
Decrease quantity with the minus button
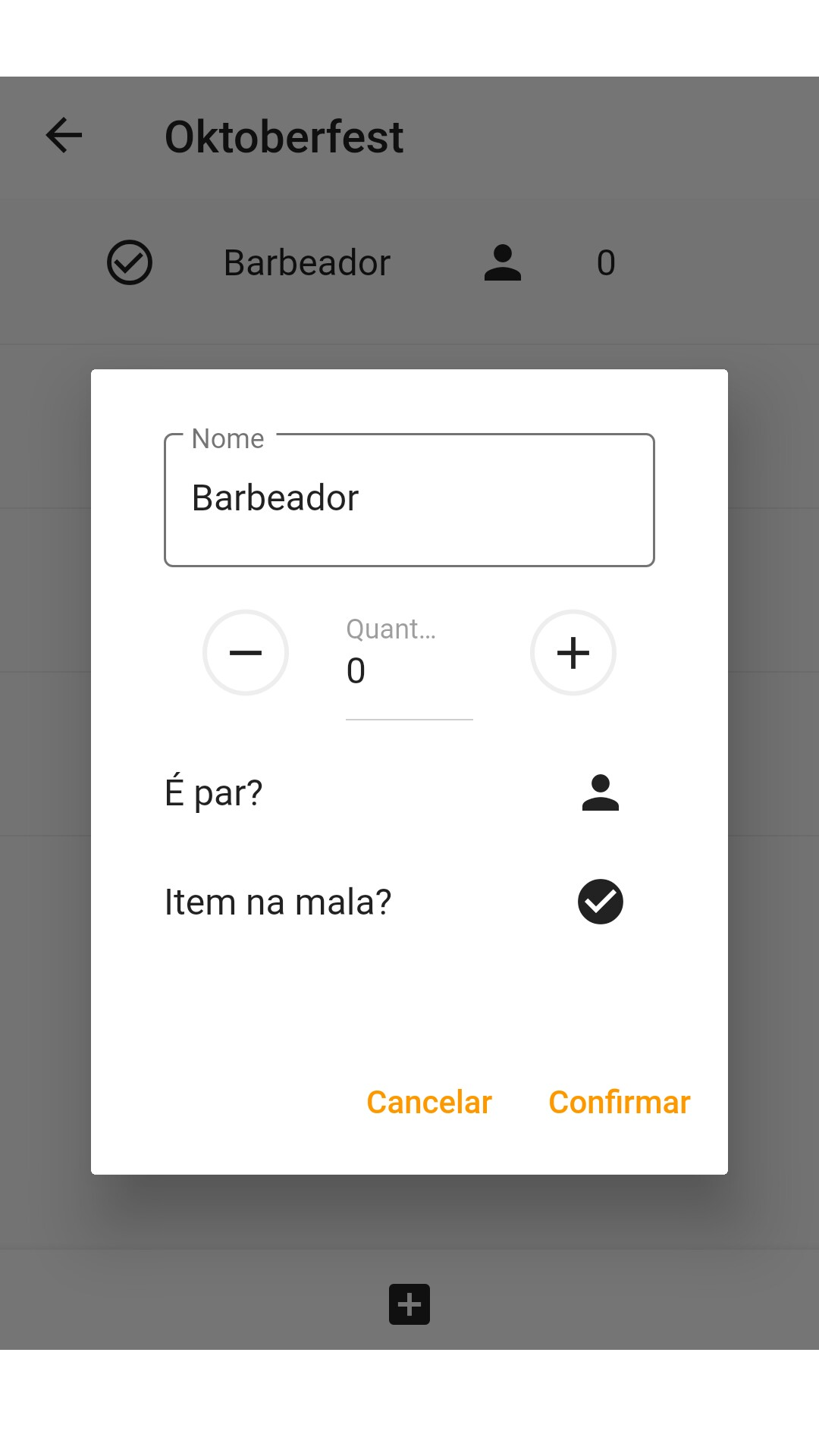tap(246, 653)
